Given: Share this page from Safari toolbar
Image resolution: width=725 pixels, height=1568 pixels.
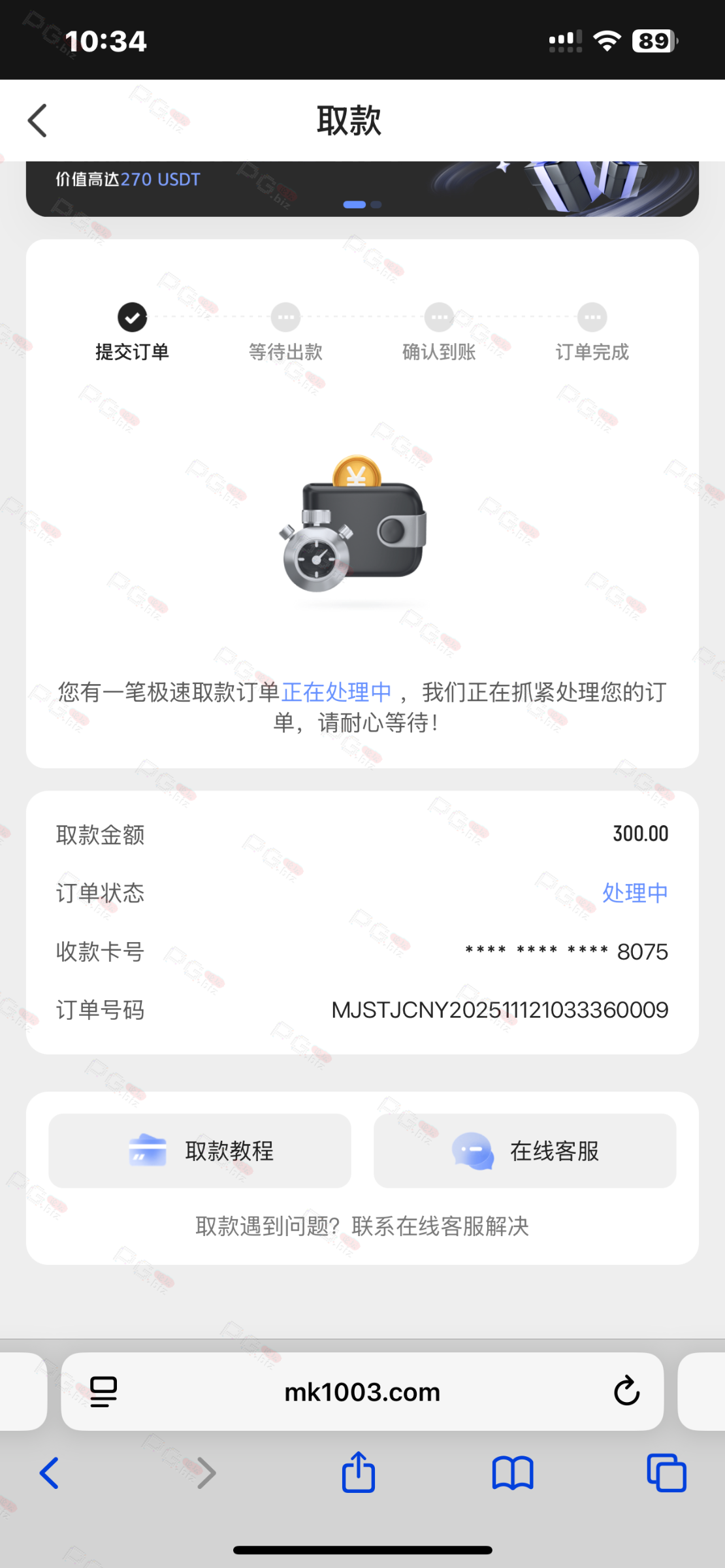Looking at the screenshot, I should 359,1472.
